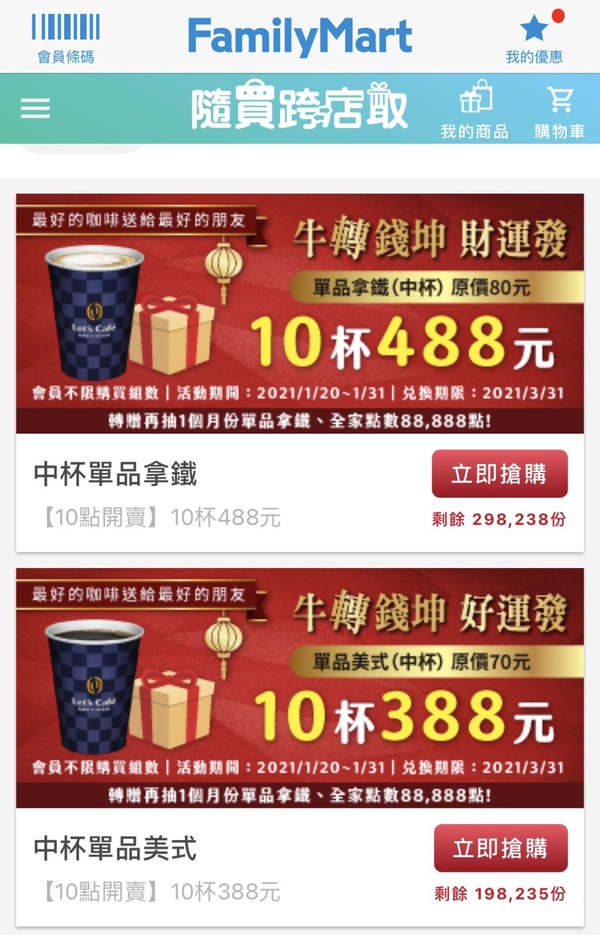
Task: Open the 購物車 shopping cart
Action: (x=559, y=110)
